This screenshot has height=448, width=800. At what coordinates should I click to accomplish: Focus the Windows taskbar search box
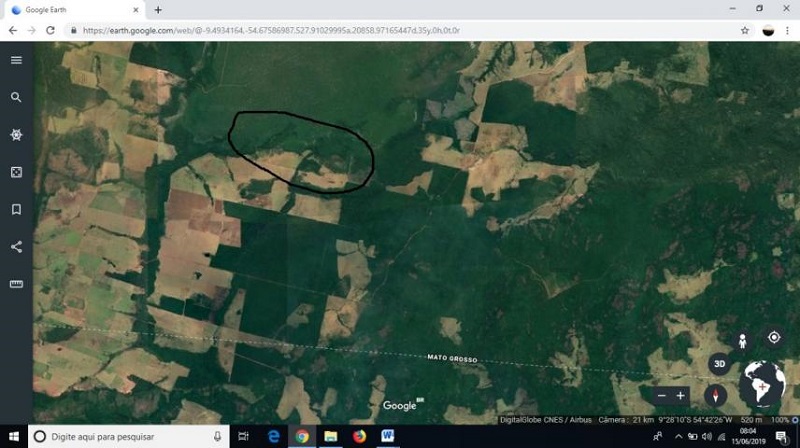[120, 437]
